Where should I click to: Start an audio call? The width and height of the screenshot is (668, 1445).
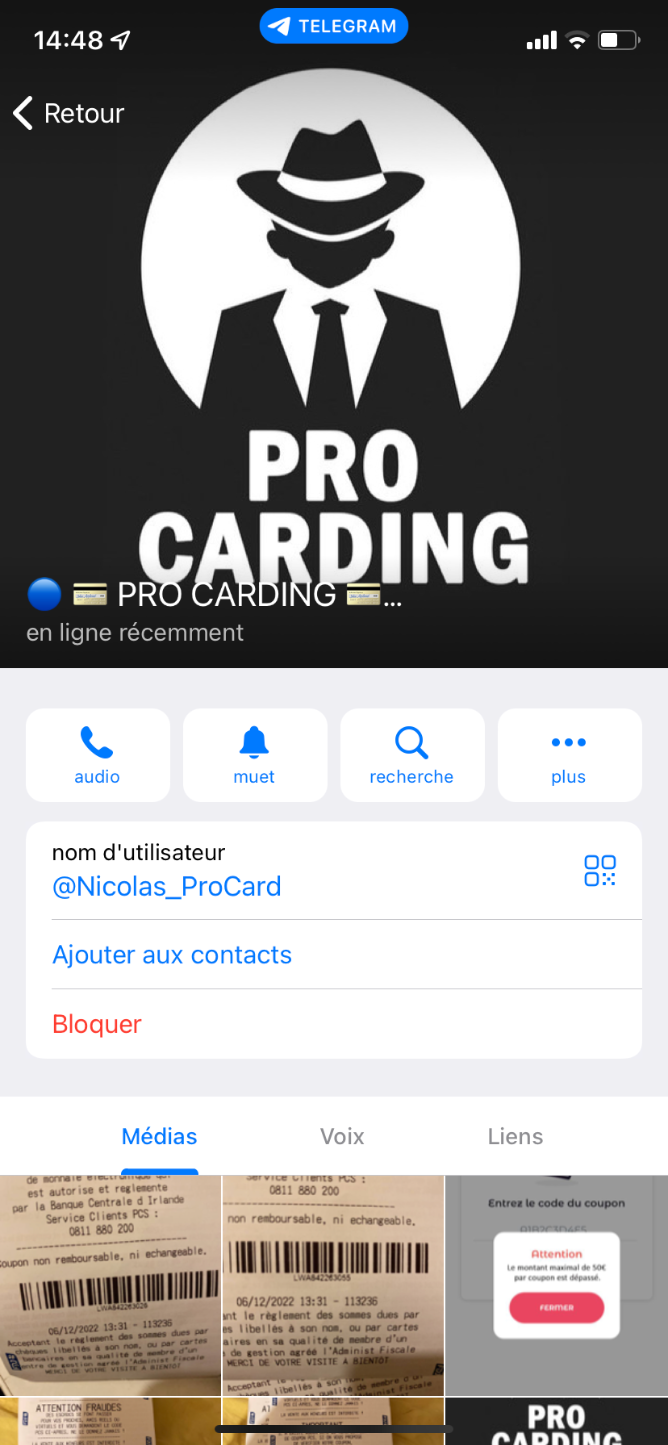point(97,755)
